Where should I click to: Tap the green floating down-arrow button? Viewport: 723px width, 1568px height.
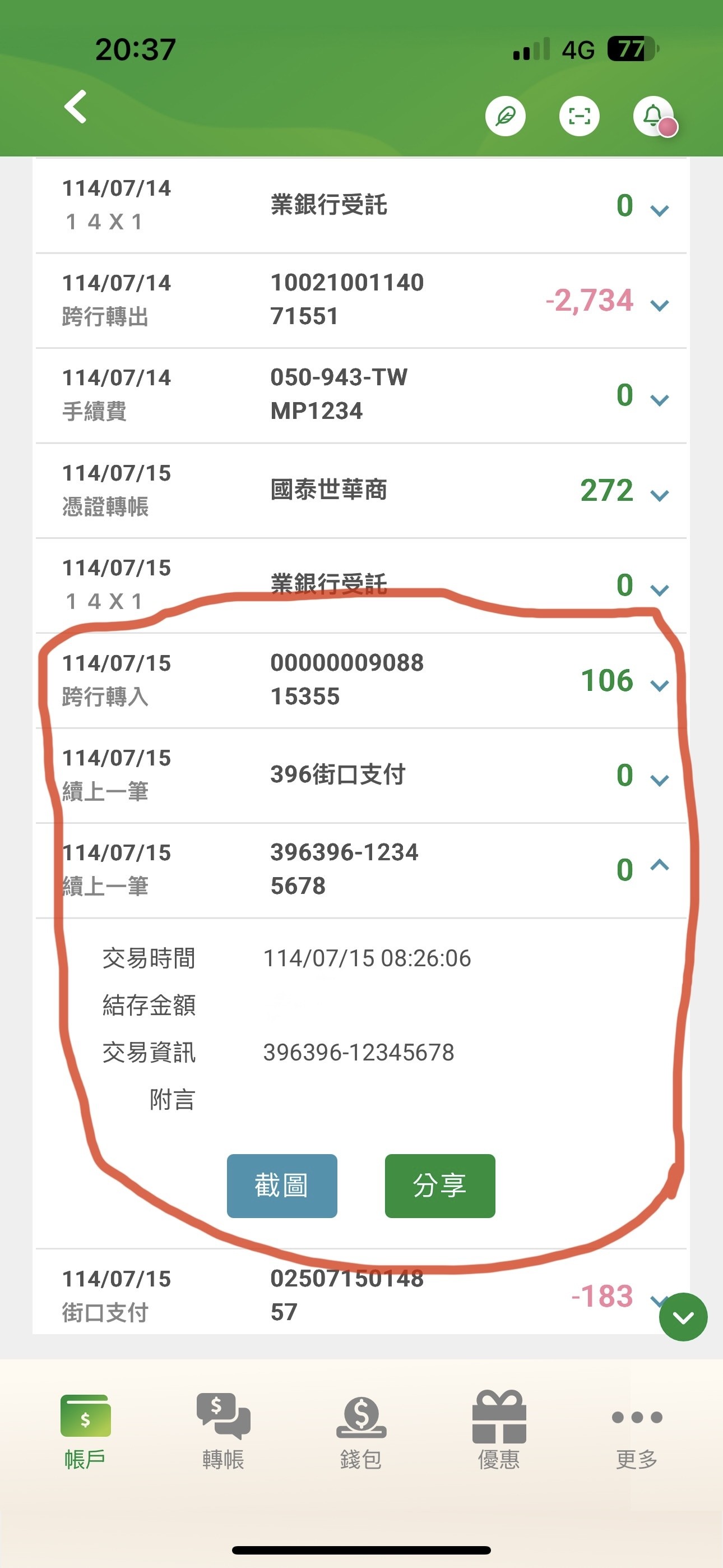click(x=683, y=1317)
